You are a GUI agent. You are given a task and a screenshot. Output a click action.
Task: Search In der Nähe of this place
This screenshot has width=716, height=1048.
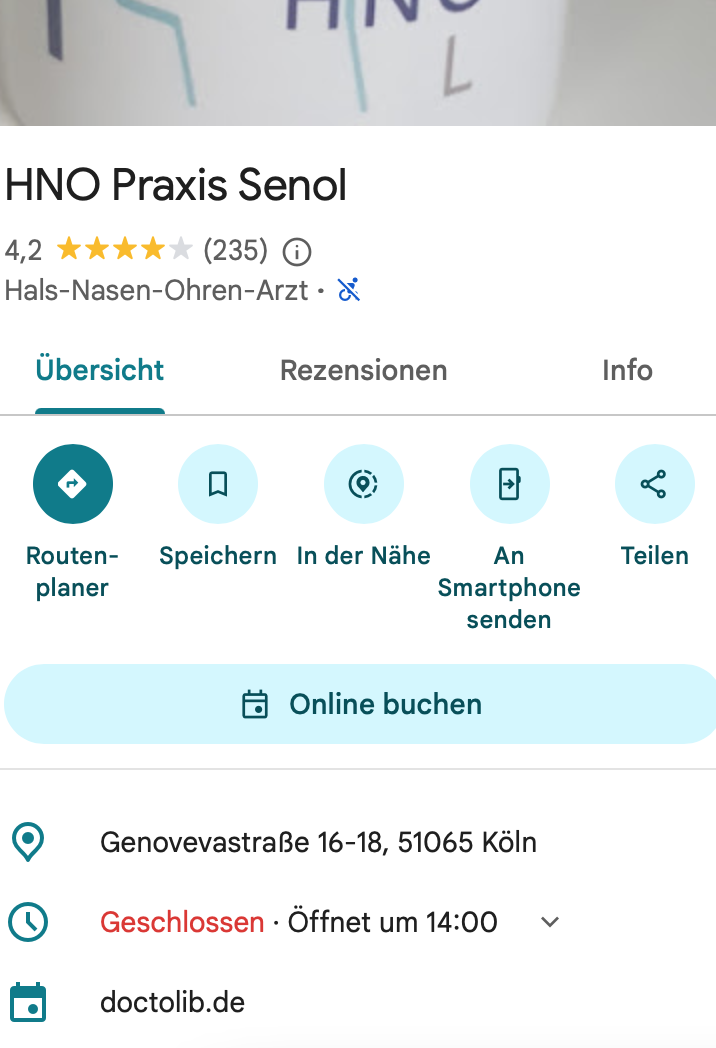point(364,484)
